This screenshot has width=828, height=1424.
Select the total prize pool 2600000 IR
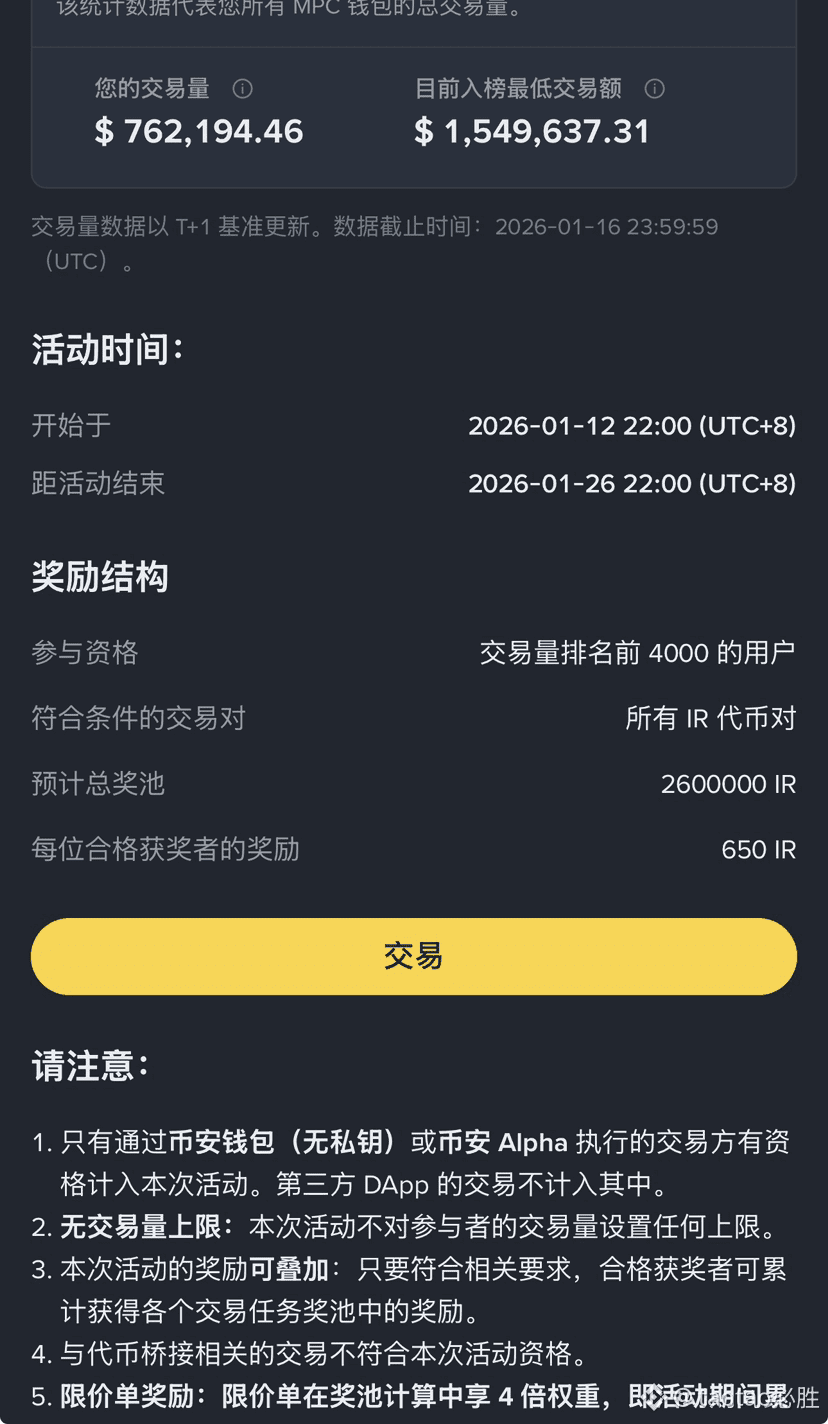click(x=727, y=784)
